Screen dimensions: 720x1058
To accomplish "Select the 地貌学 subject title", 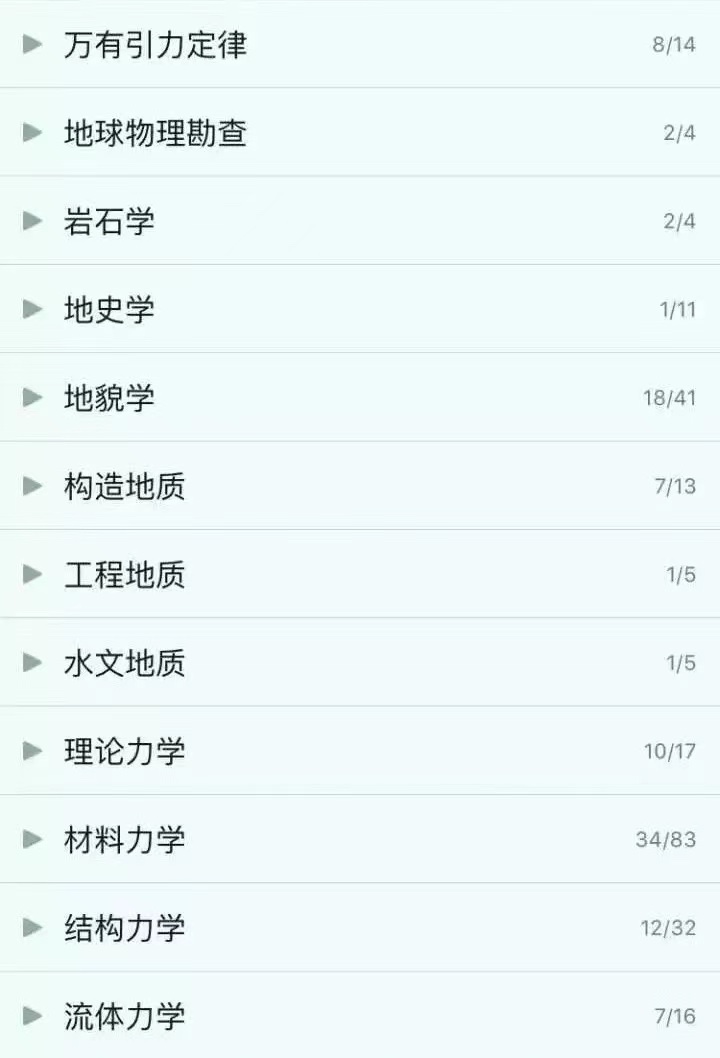I will point(110,398).
